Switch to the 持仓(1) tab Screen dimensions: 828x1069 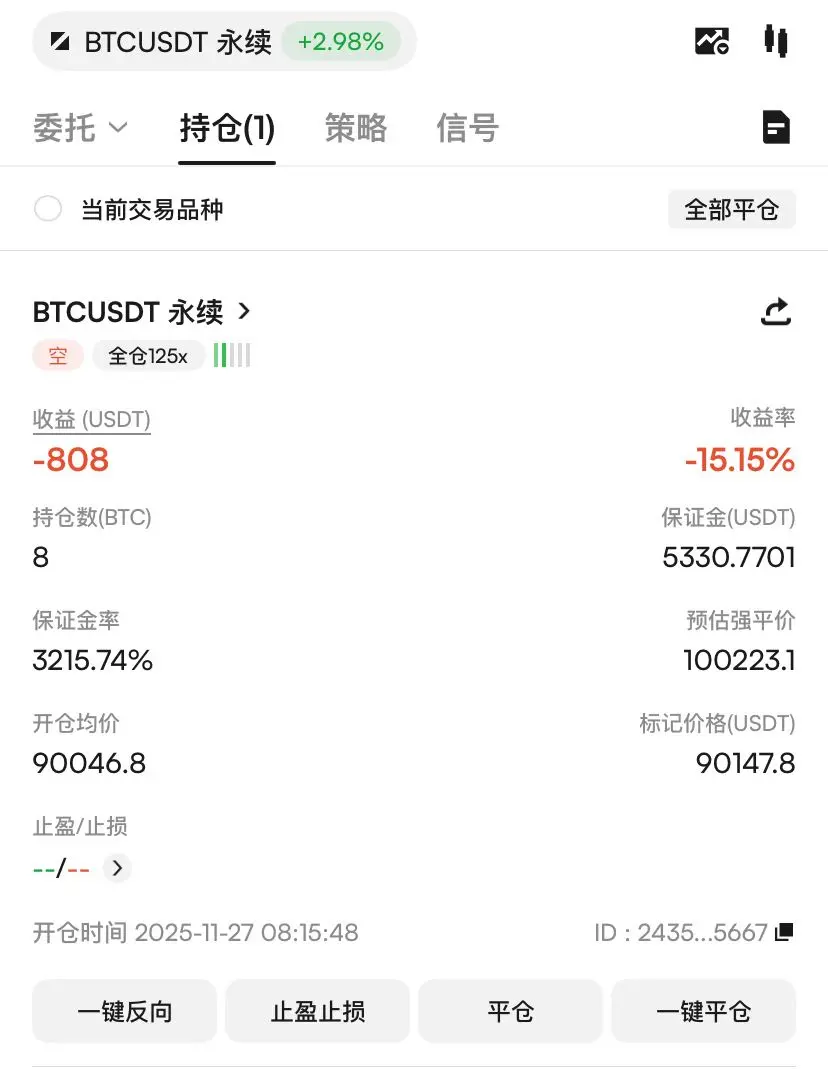[227, 128]
